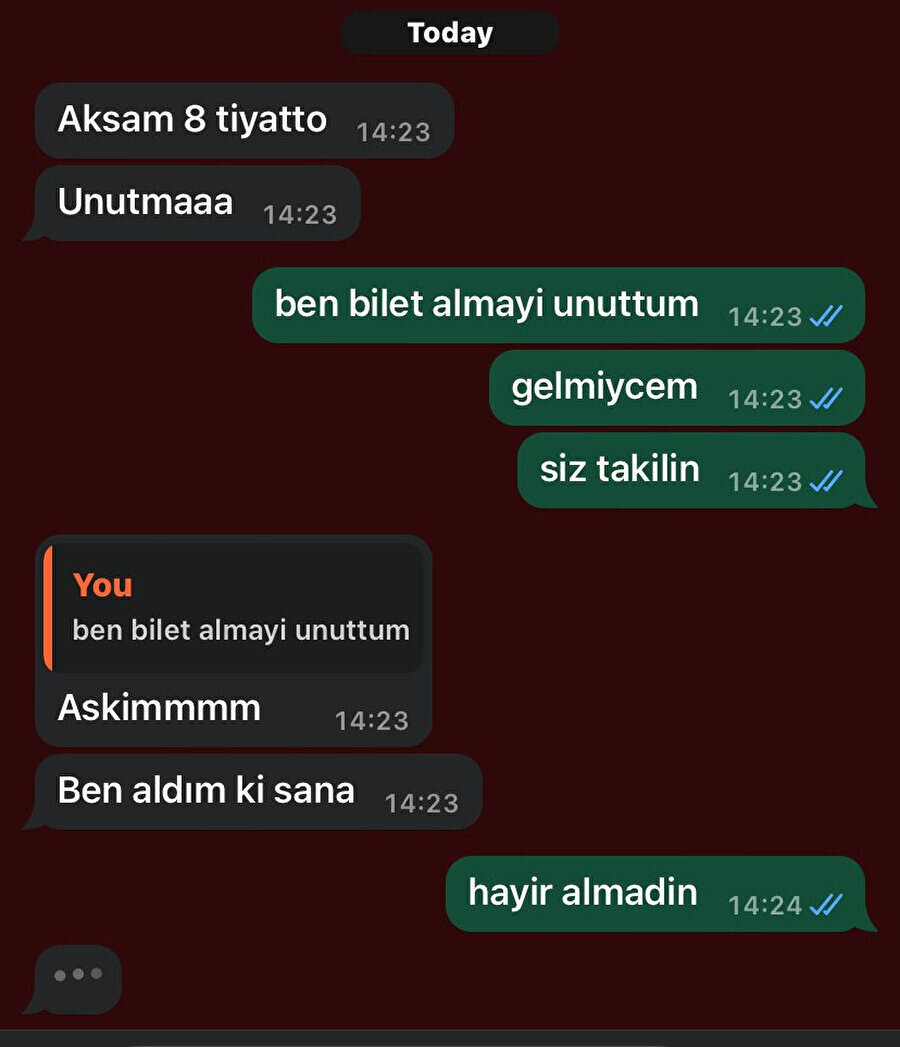Tap the typing indicator bubble at the bottom

pos(80,975)
